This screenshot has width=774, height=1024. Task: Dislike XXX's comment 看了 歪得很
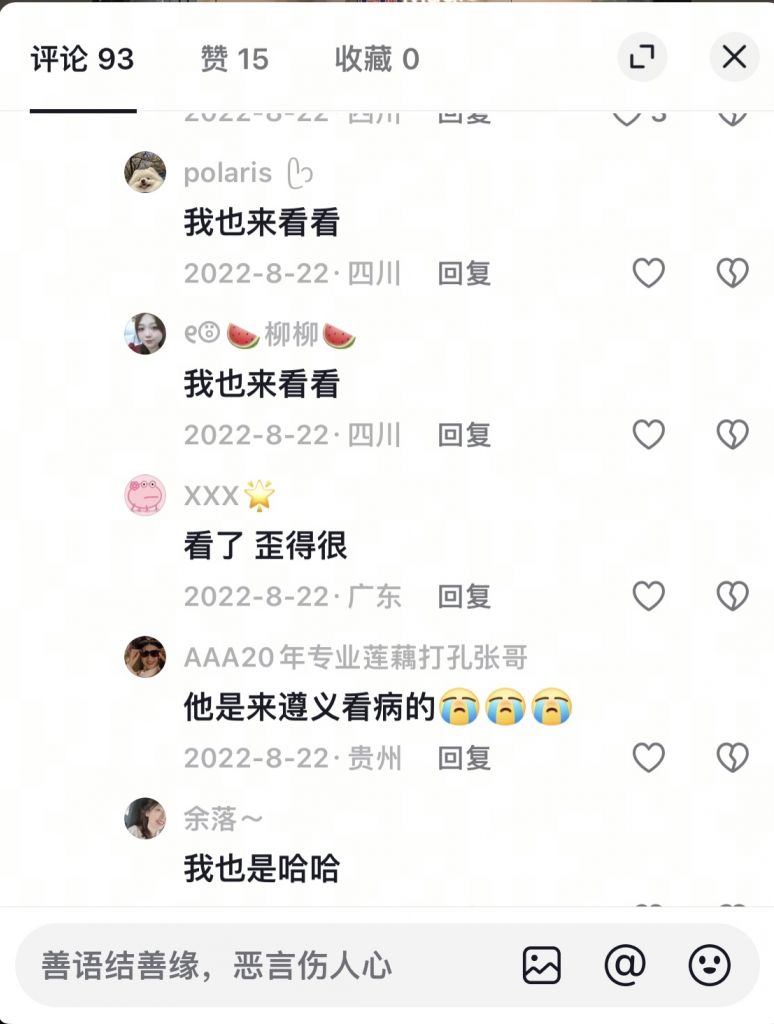point(733,596)
